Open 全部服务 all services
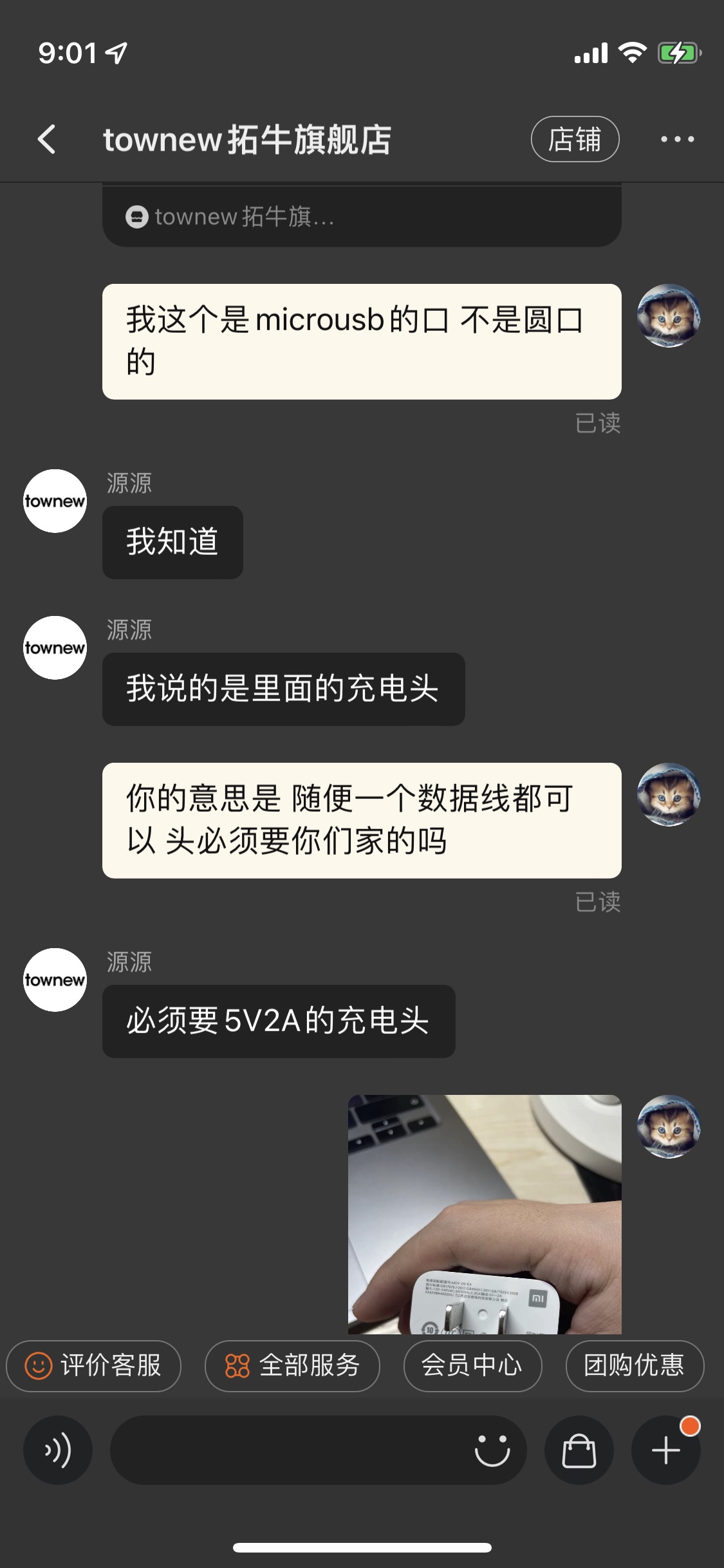The width and height of the screenshot is (724, 1568). point(292,1365)
